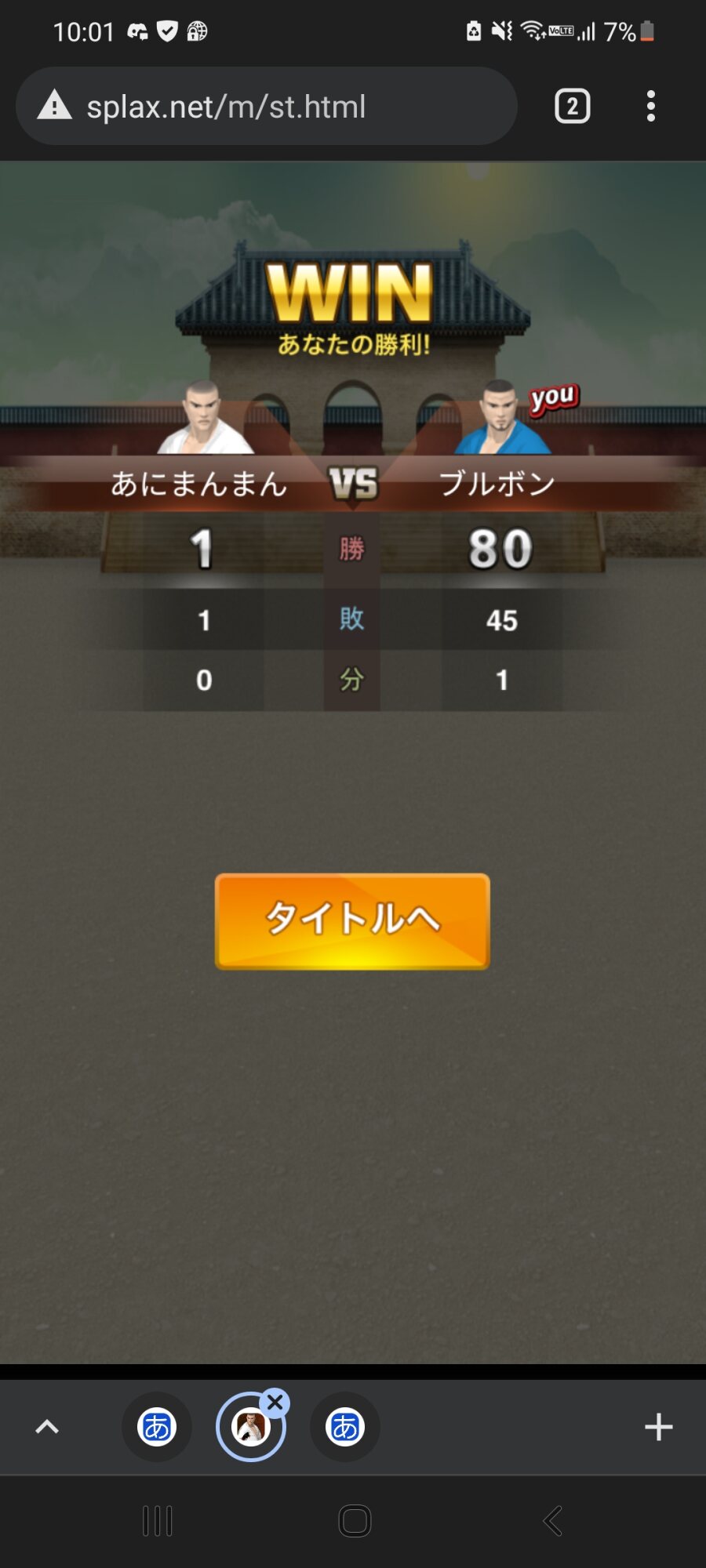
Task: Open the browser overflow menu
Action: (650, 106)
